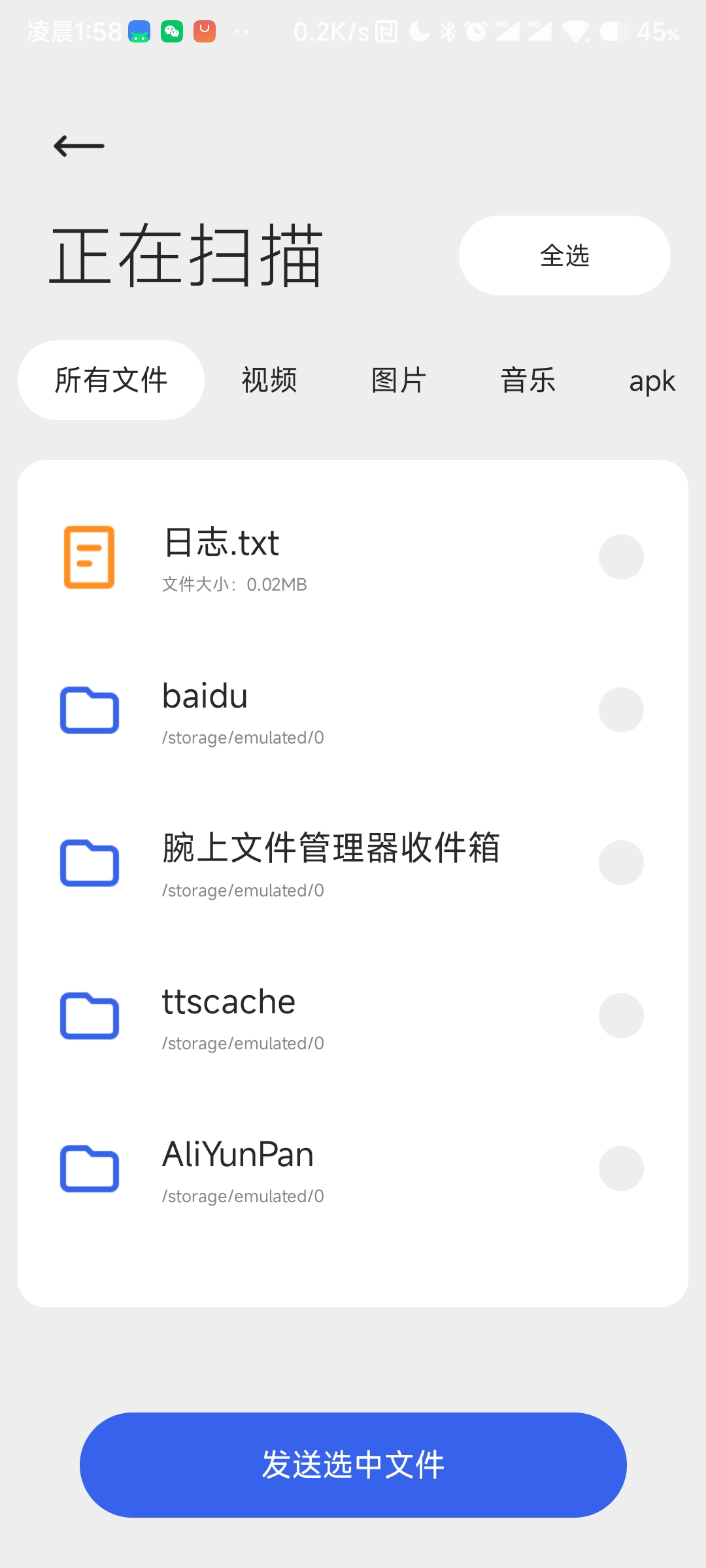
Task: Switch to the 音乐 tab
Action: point(528,380)
